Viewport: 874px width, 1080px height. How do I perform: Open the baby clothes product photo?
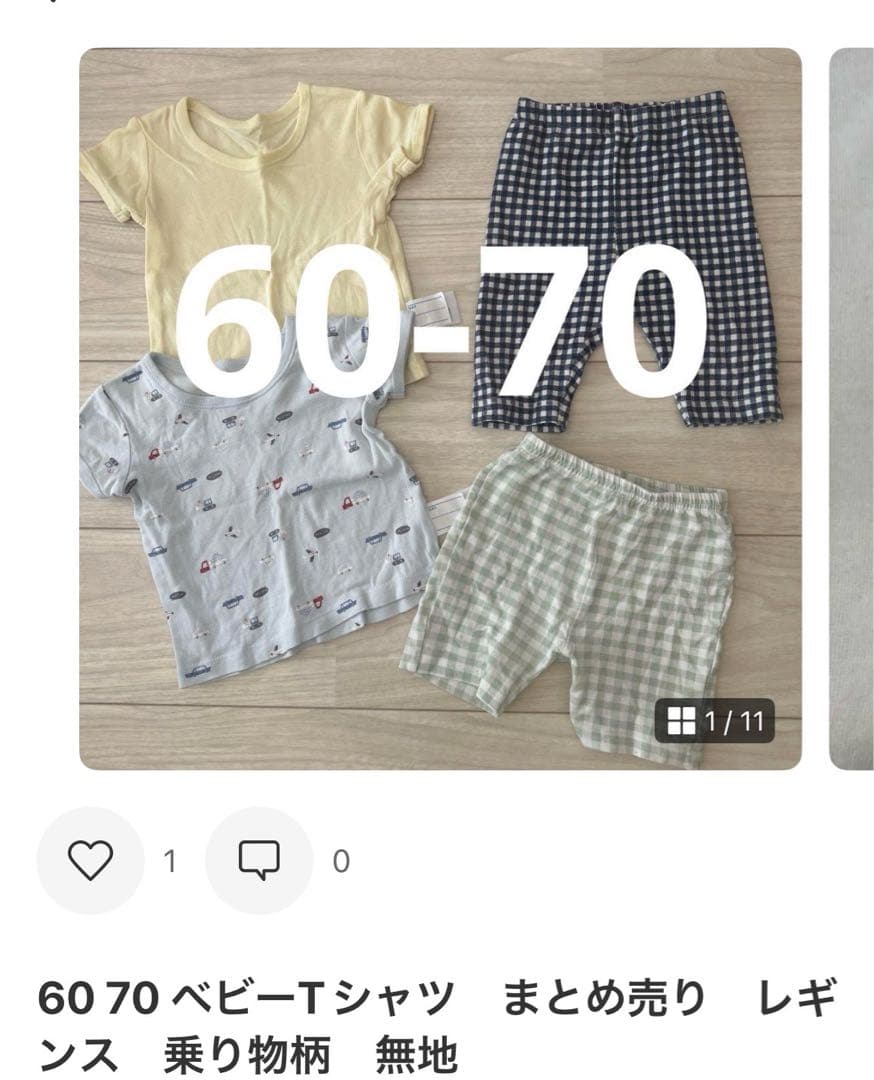(440, 409)
